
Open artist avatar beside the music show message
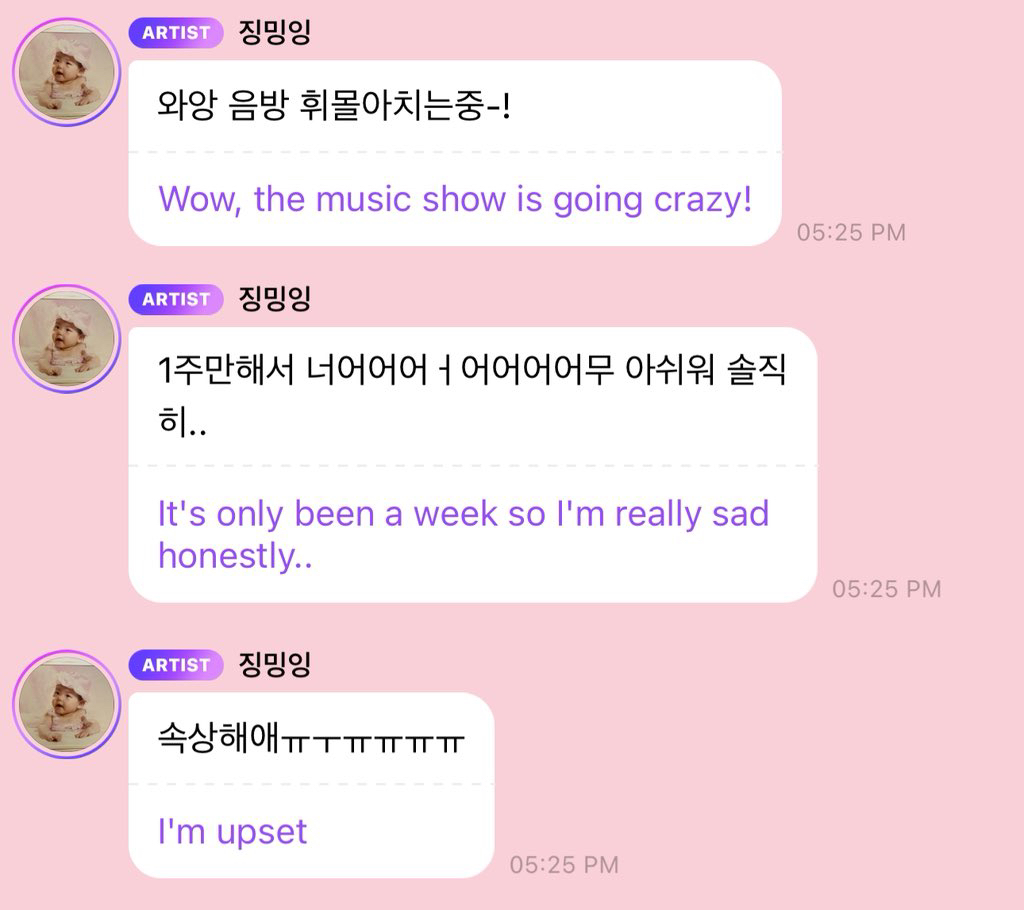[x=66, y=72]
